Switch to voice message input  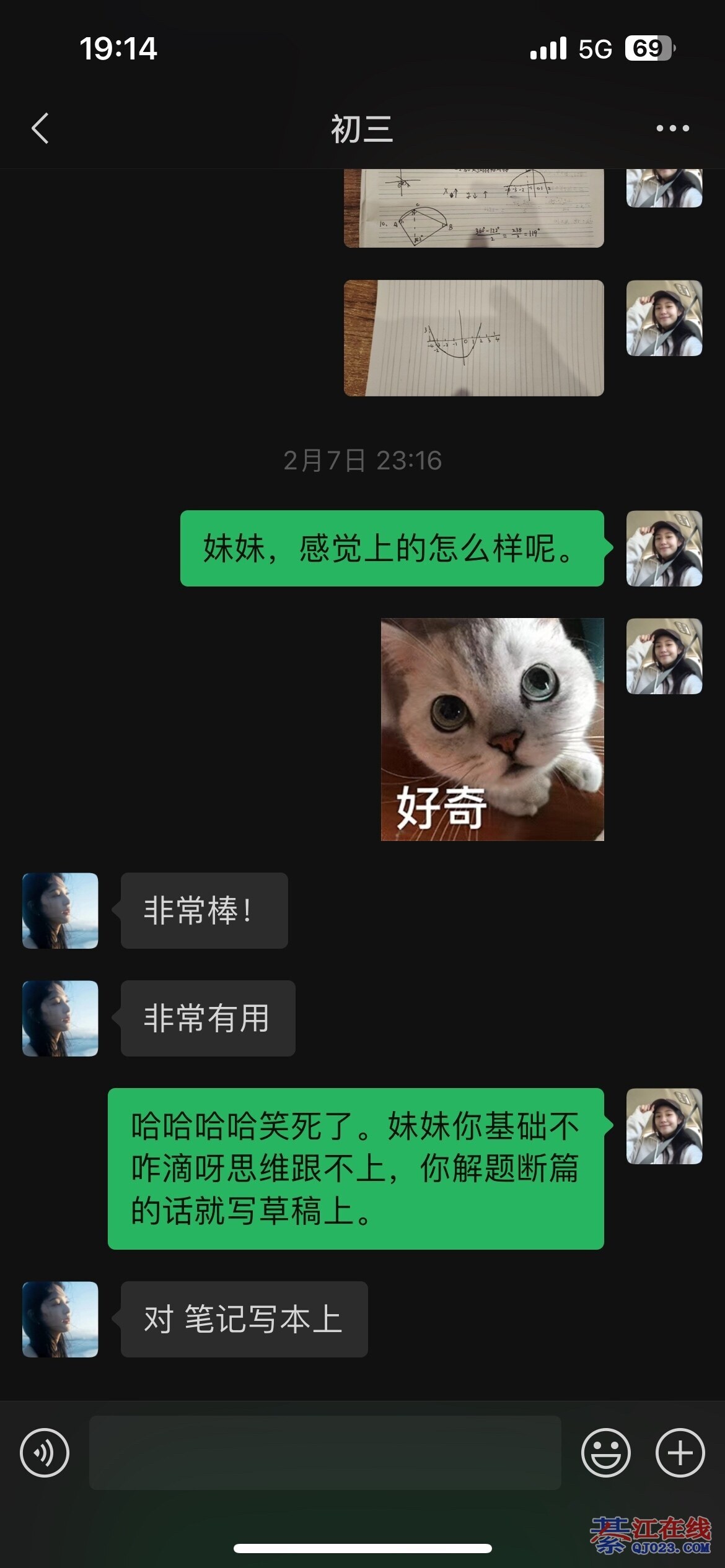[x=45, y=1452]
